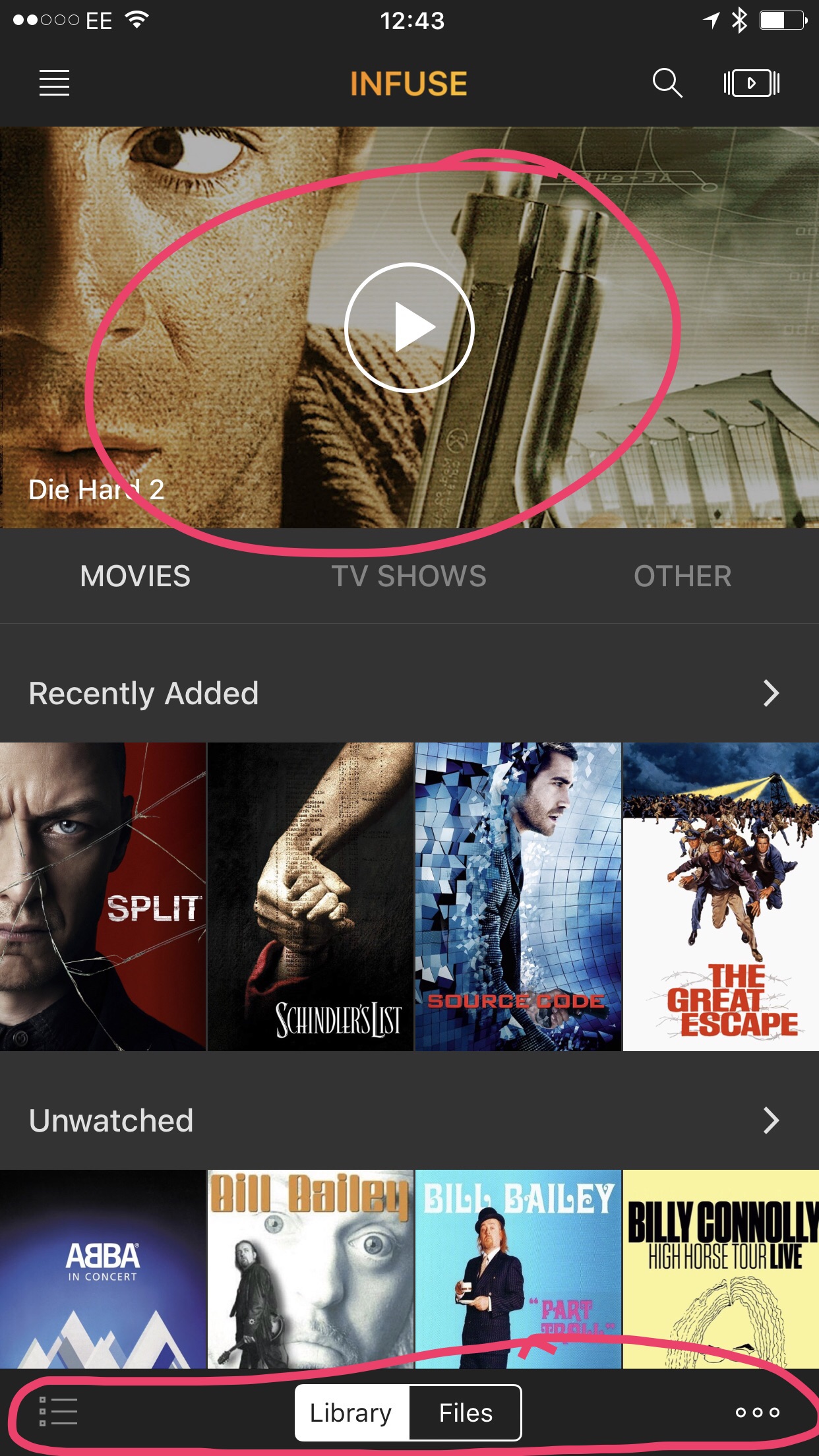Switch to the TV Shows tab
819x1456 pixels.
point(409,576)
